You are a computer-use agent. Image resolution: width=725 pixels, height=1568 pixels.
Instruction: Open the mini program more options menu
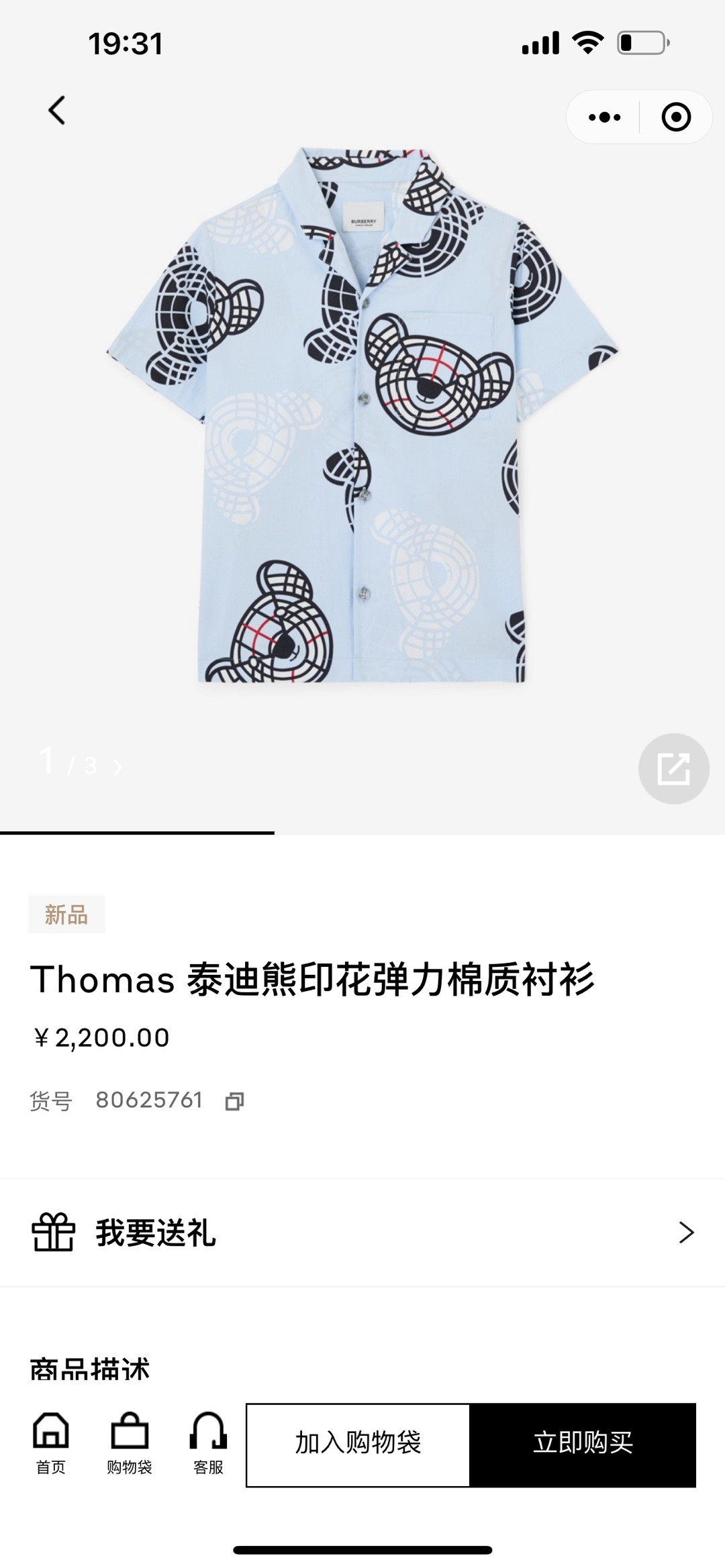tap(604, 117)
